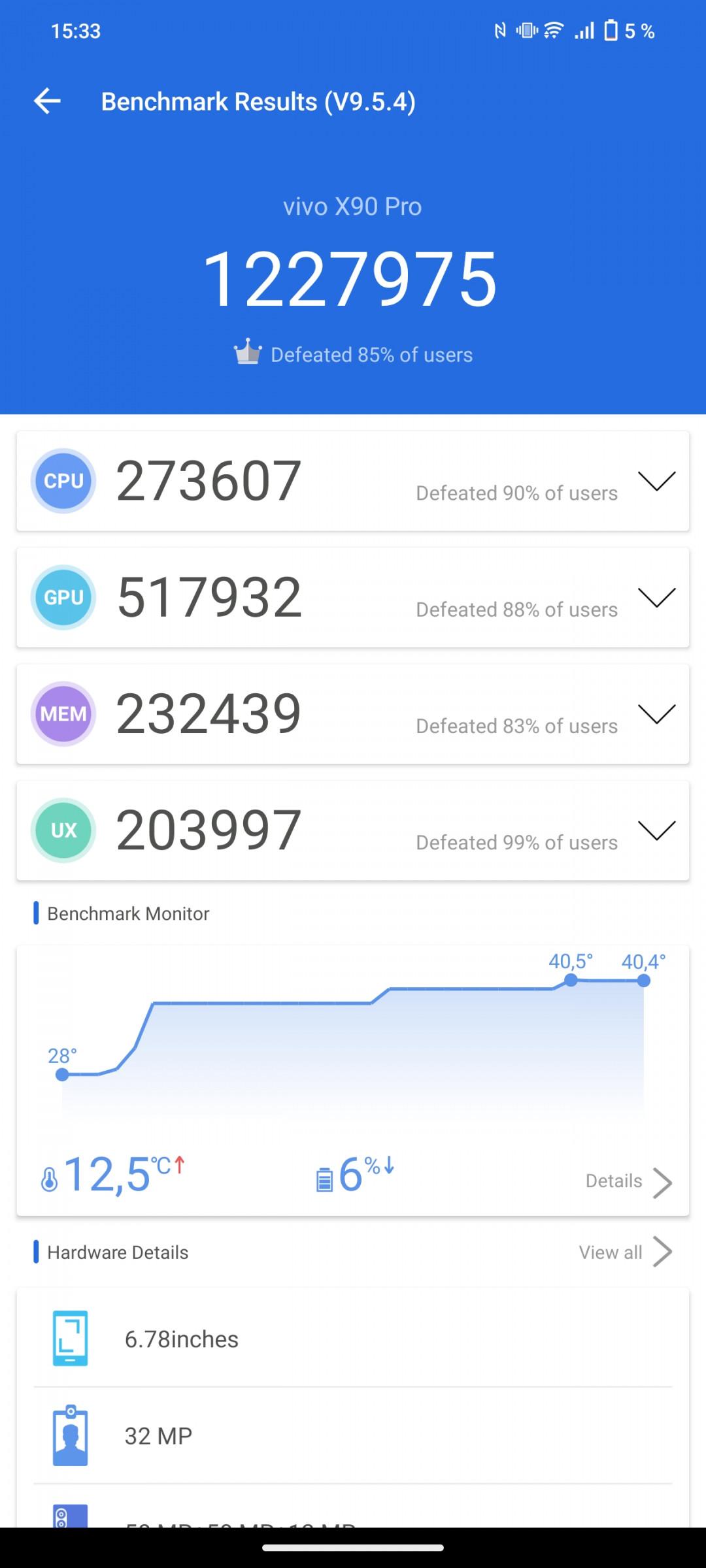The width and height of the screenshot is (706, 1568).
Task: Expand the GPU score details
Action: tap(656, 597)
